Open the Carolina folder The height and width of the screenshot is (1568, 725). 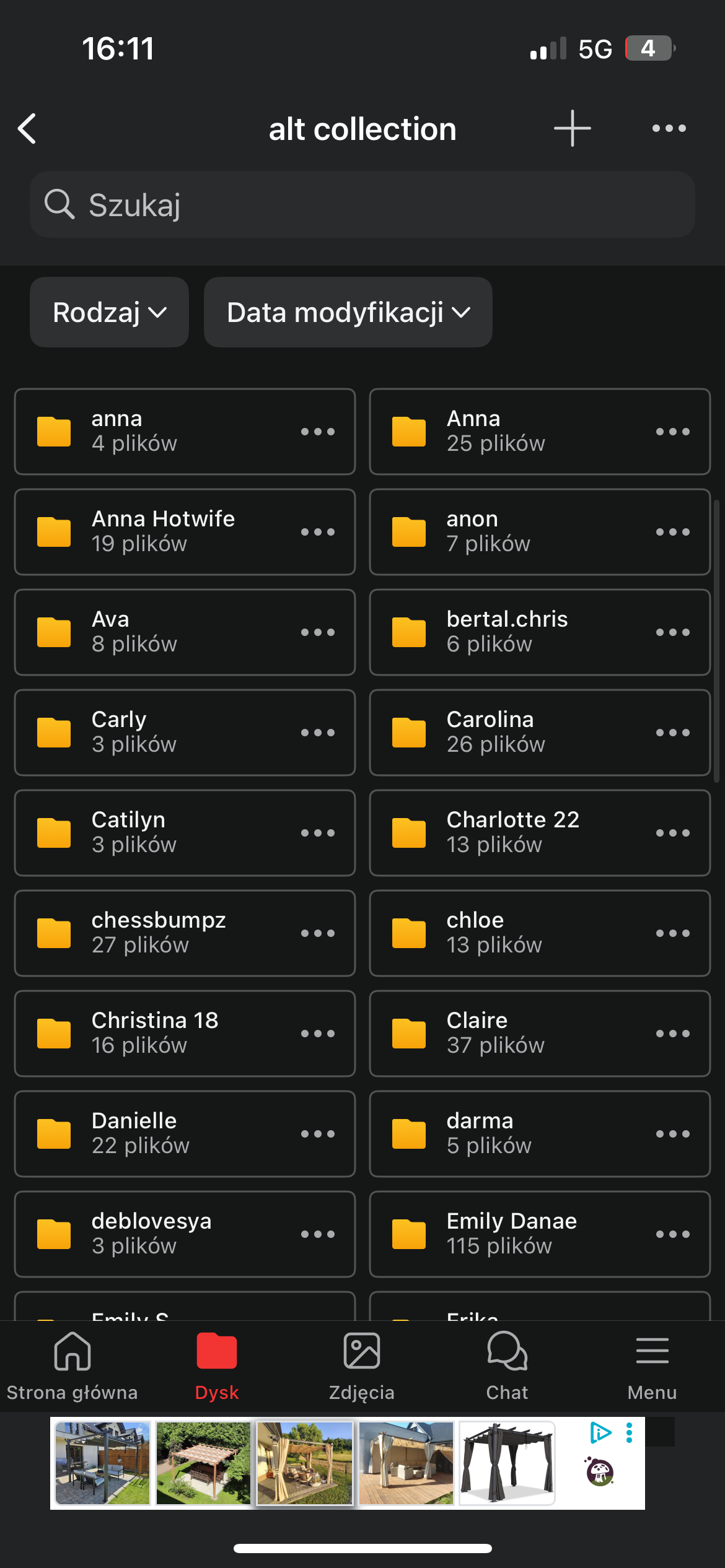pyautogui.click(x=496, y=732)
